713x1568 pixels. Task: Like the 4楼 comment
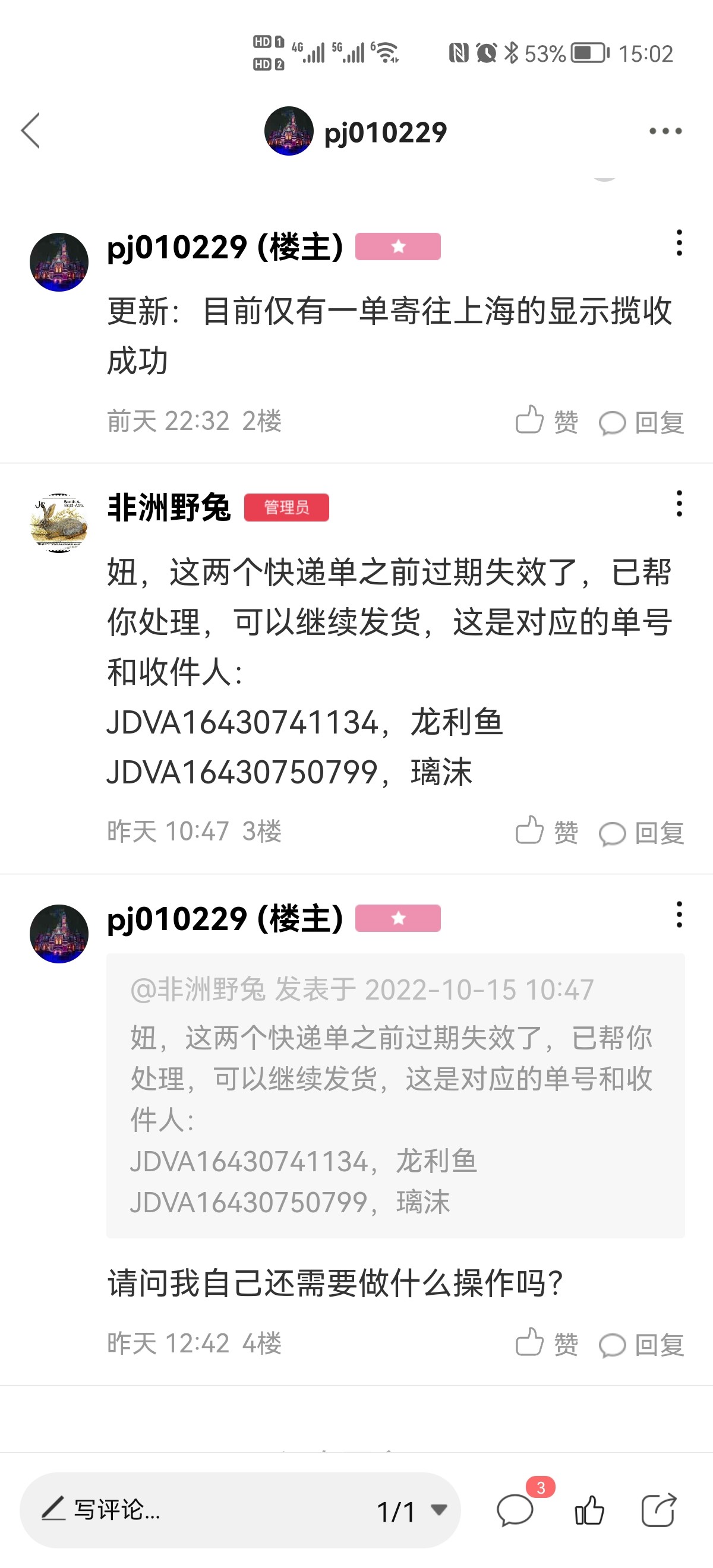pyautogui.click(x=546, y=1343)
